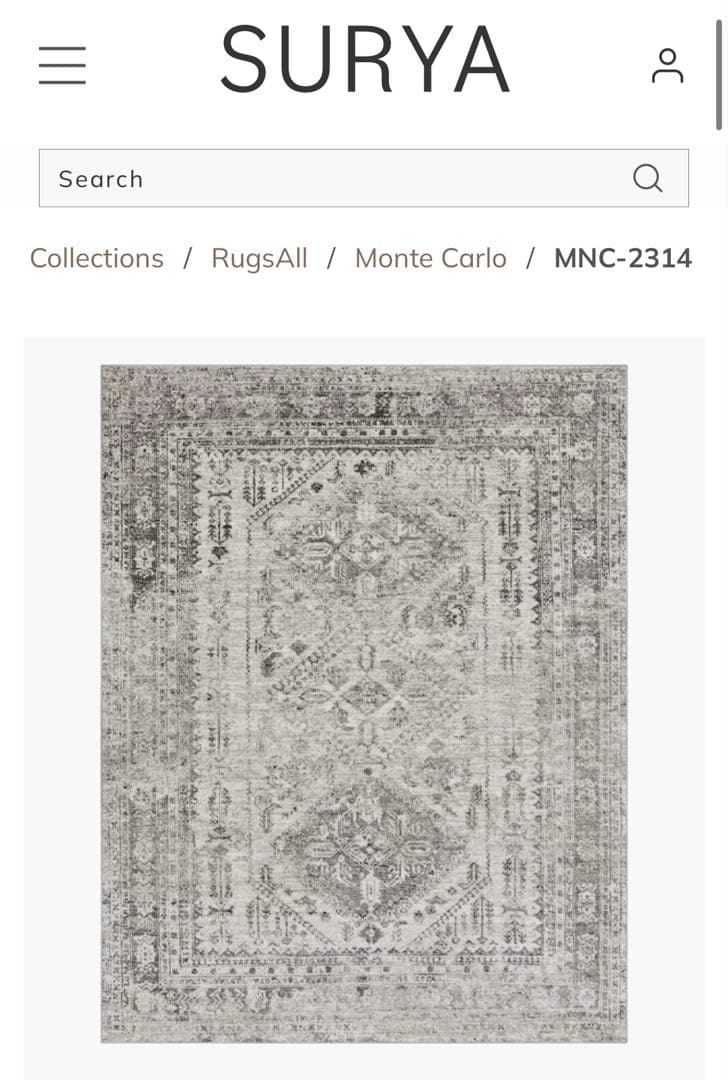Click inside the Search input field
This screenshot has width=728, height=1080.
tap(300, 178)
